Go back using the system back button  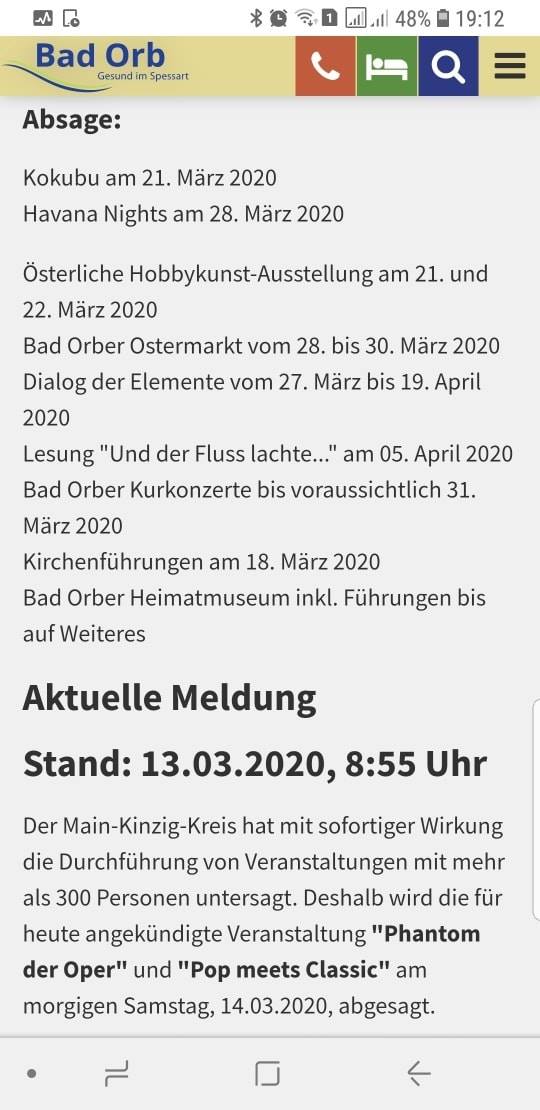(x=419, y=1074)
